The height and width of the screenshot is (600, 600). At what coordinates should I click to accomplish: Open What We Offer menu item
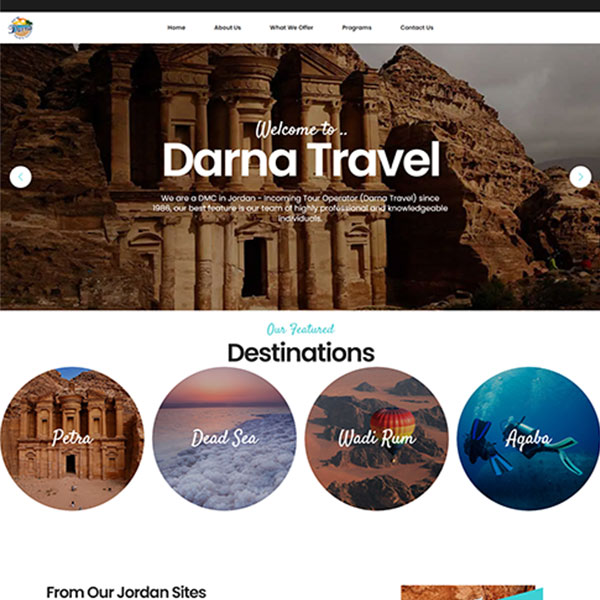(291, 28)
